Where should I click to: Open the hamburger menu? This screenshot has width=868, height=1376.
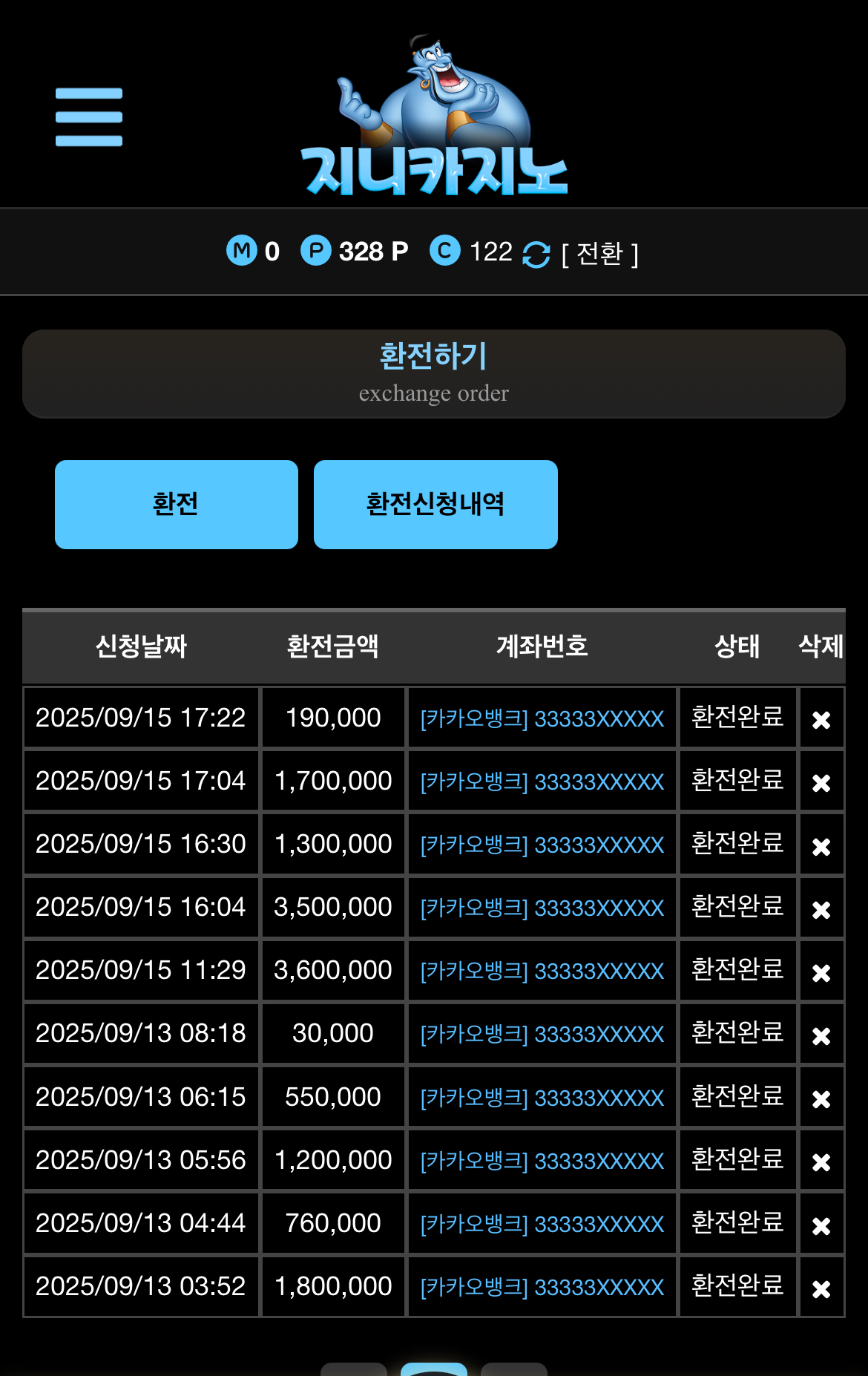pos(89,117)
